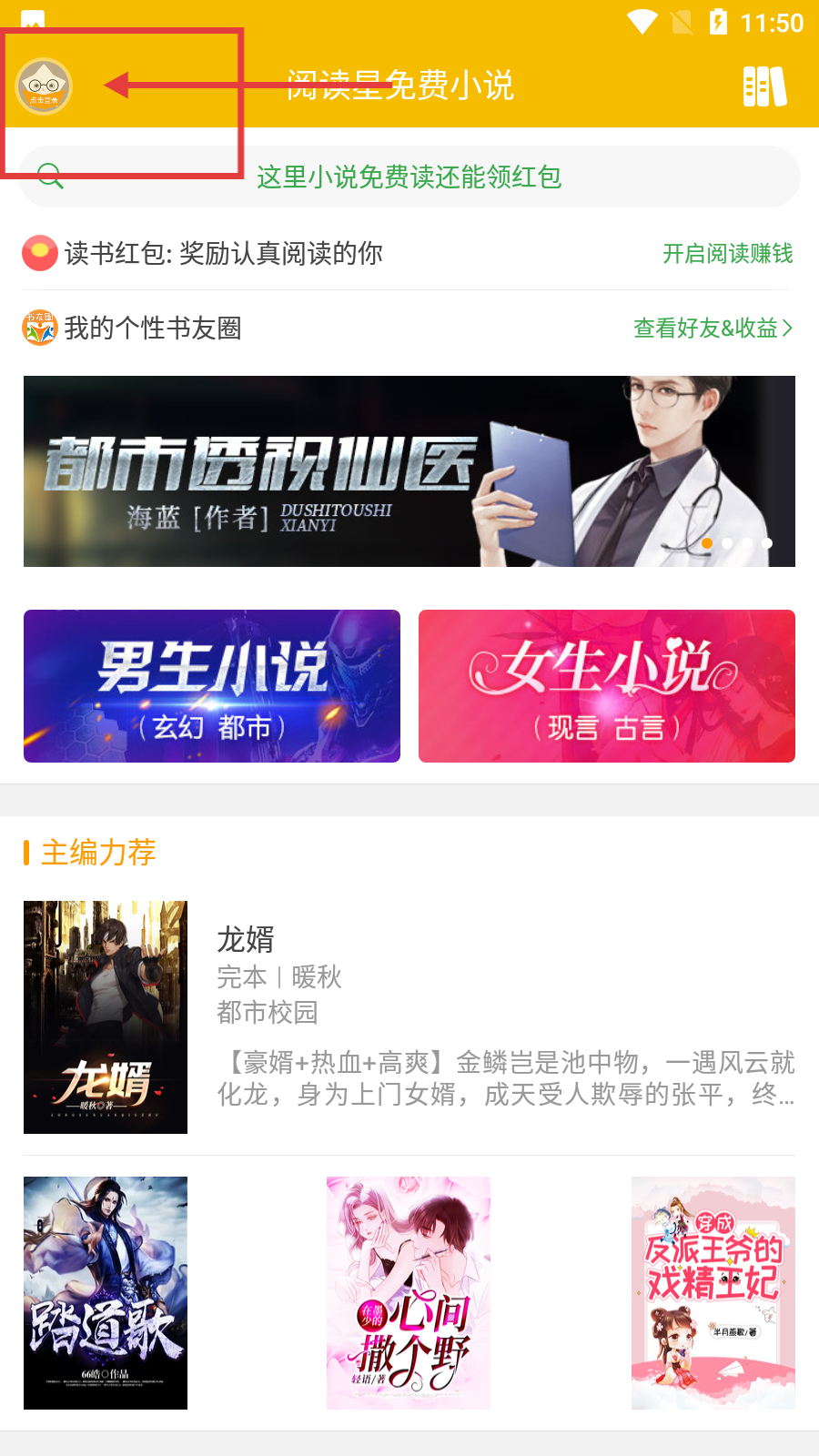The image size is (819, 1456).
Task: Open the book 在墨少的心间撒个野
Action: point(409,1292)
